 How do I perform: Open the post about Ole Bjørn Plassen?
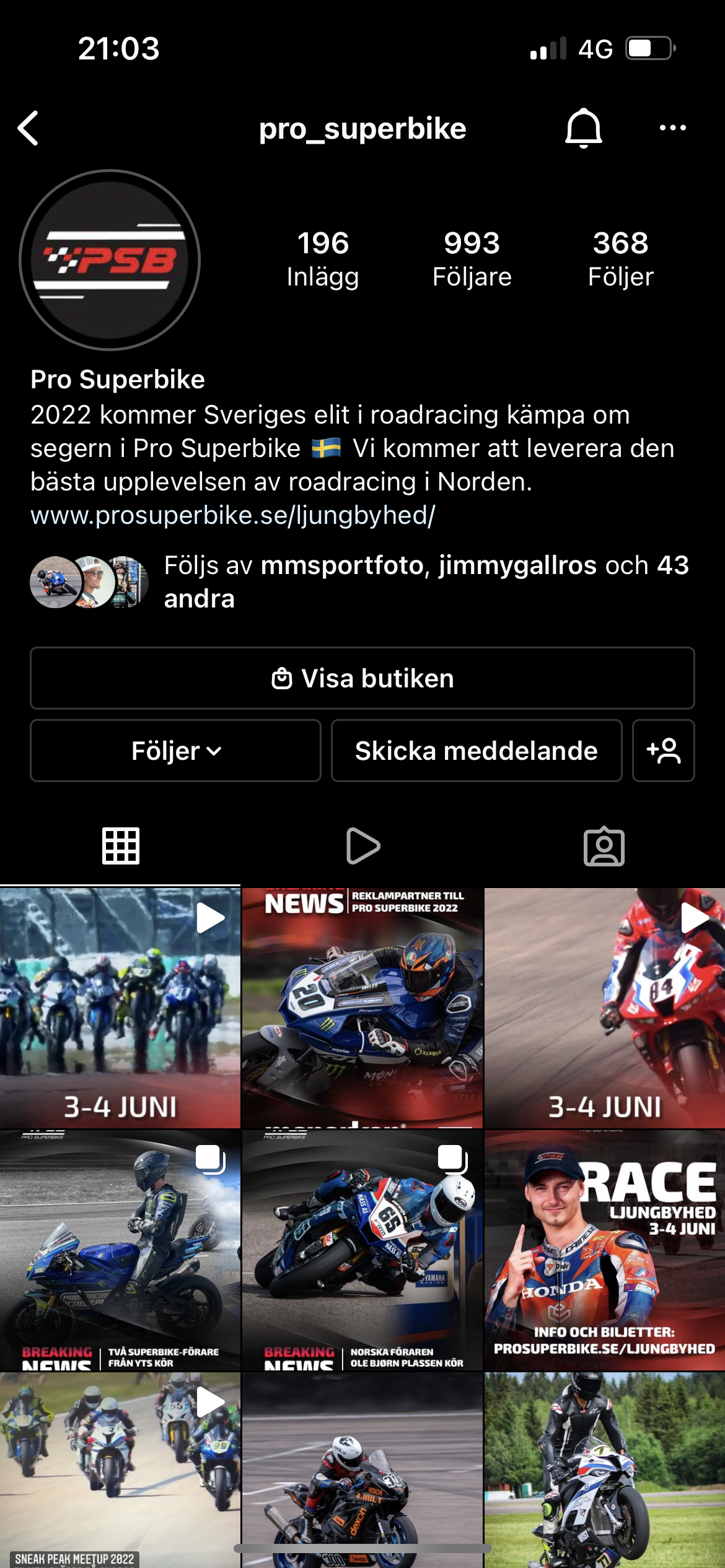362,1250
